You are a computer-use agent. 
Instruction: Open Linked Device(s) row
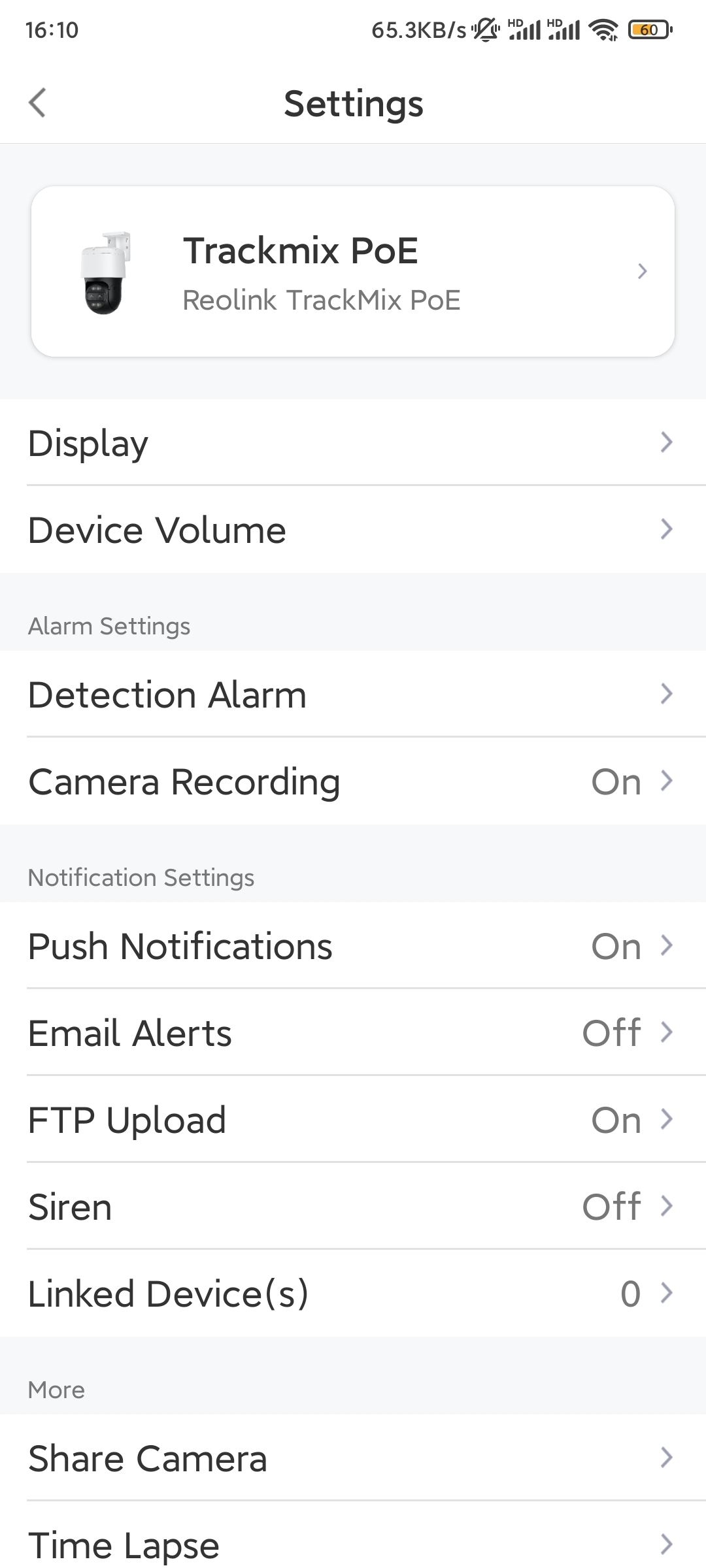coord(353,1293)
